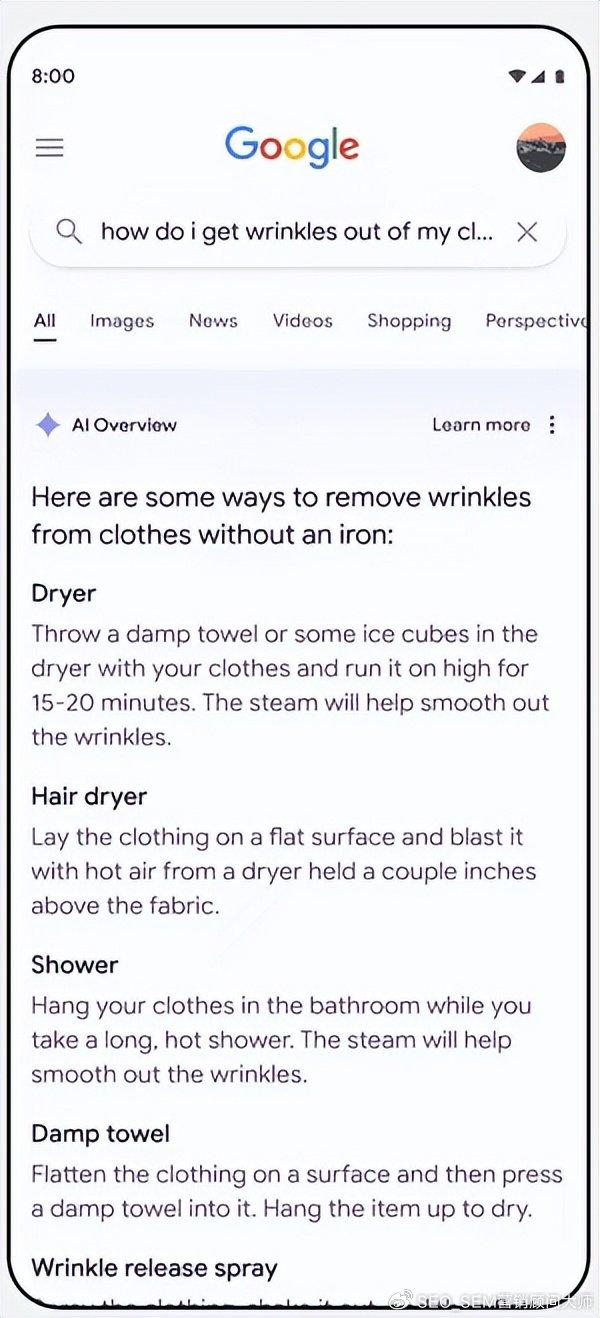Switch to the Images tab
Viewport: 600px width, 1318px height.
click(x=122, y=321)
